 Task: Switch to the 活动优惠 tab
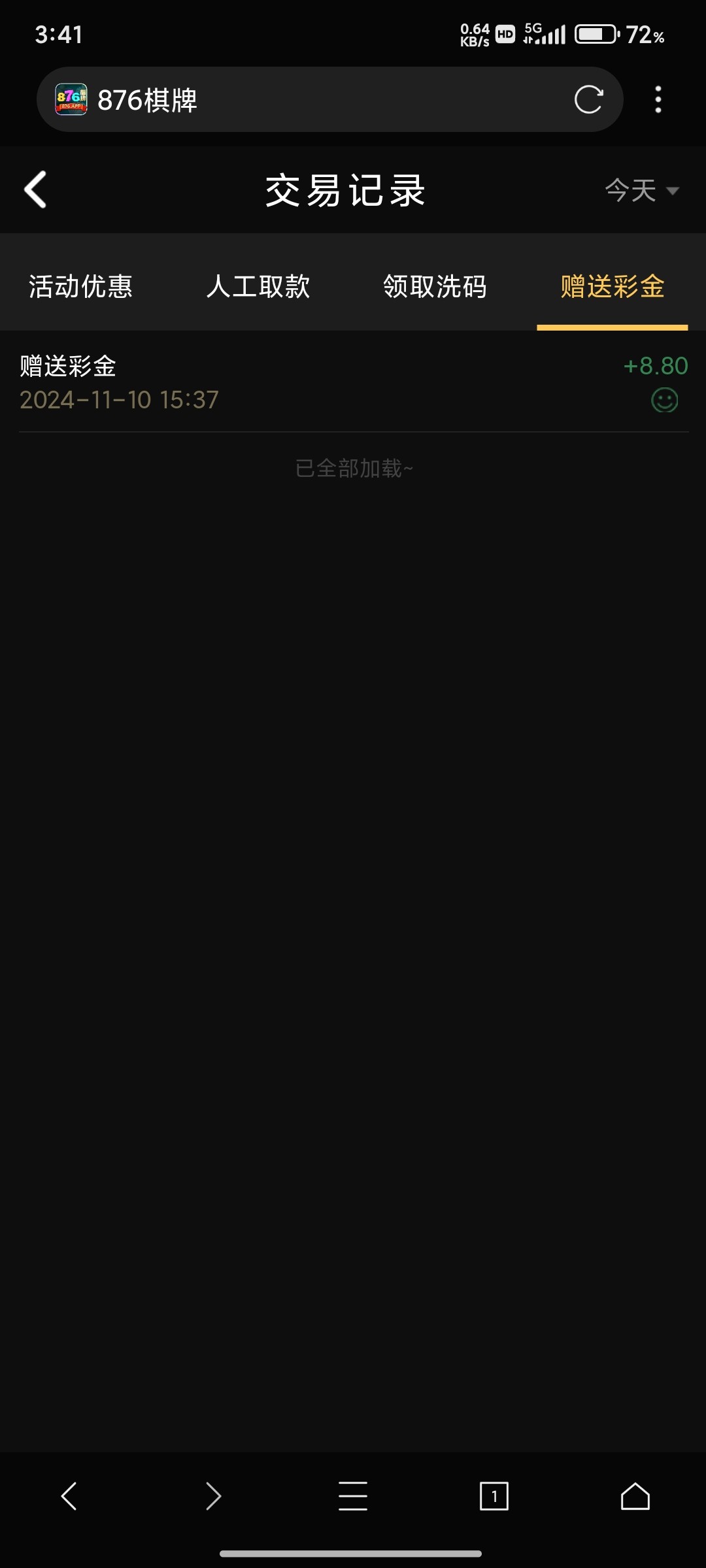click(x=80, y=286)
